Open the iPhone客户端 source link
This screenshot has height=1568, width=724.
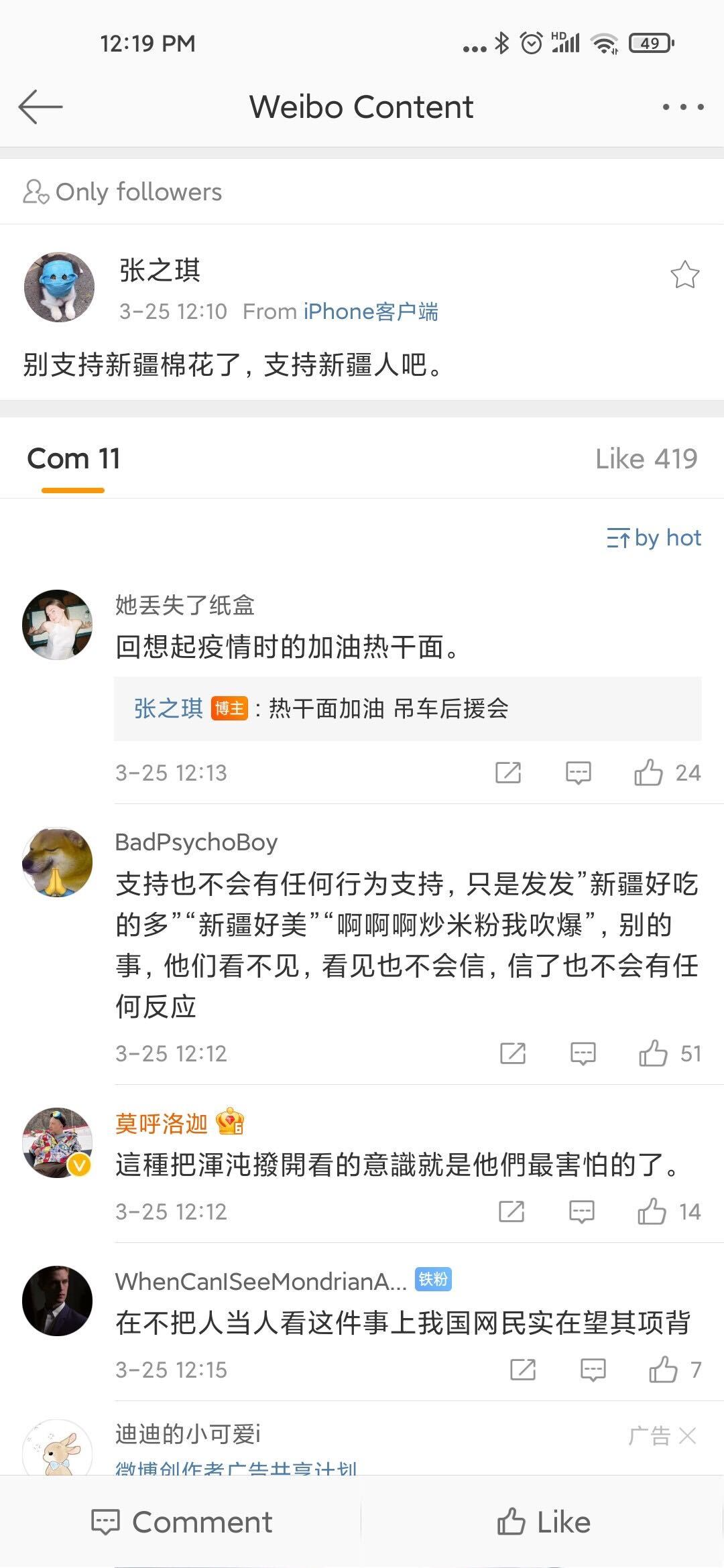pyautogui.click(x=371, y=312)
